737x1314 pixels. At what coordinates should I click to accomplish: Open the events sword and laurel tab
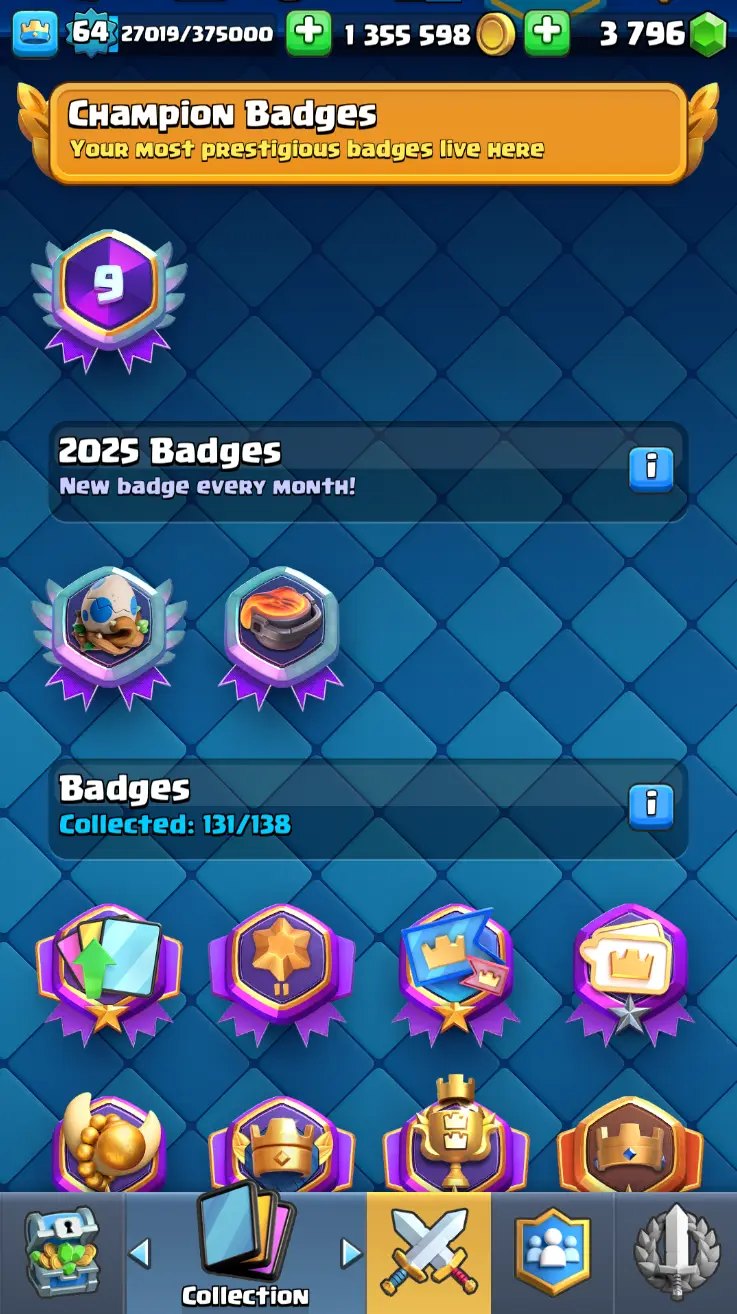(x=676, y=1250)
